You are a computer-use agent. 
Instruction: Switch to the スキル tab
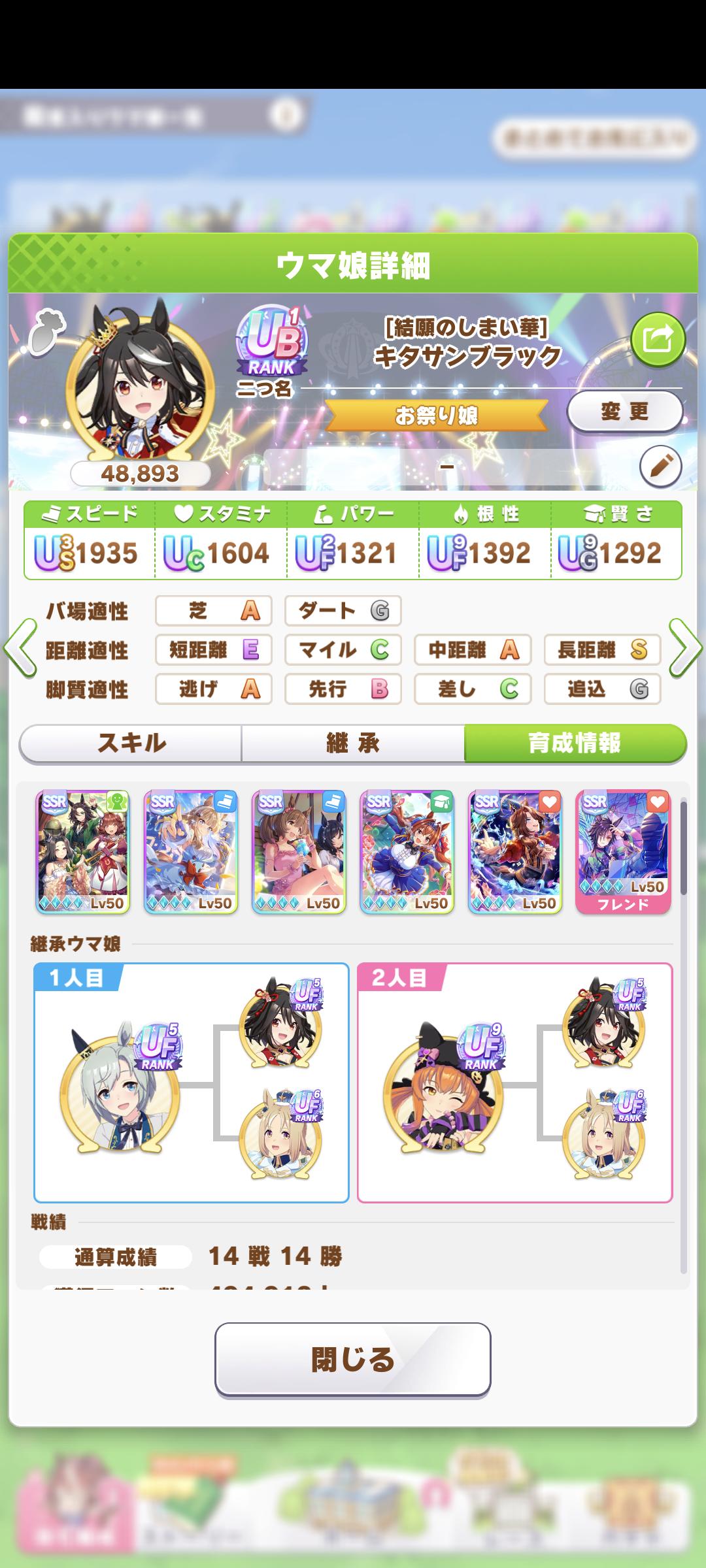(x=131, y=743)
